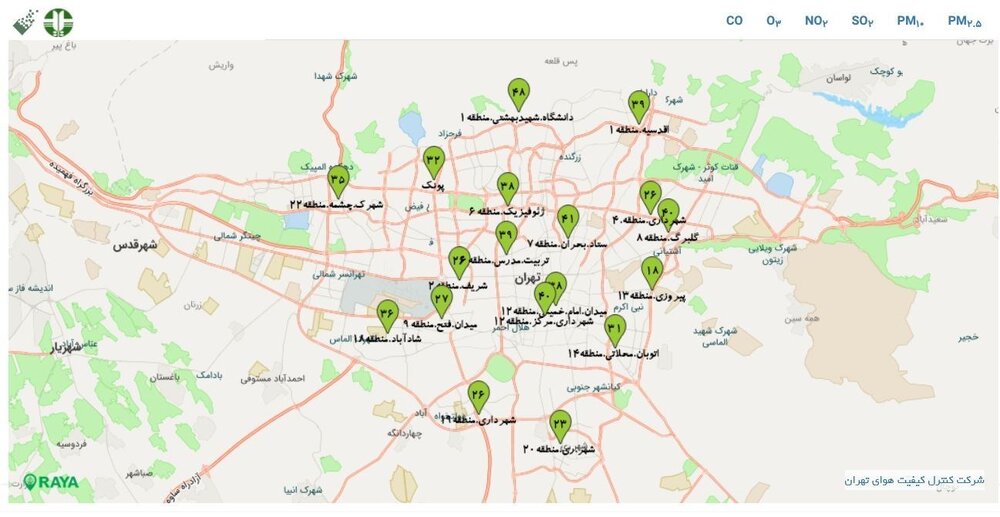Open the پونک station marker
Viewport: 1000px width, 517px height.
tap(433, 160)
